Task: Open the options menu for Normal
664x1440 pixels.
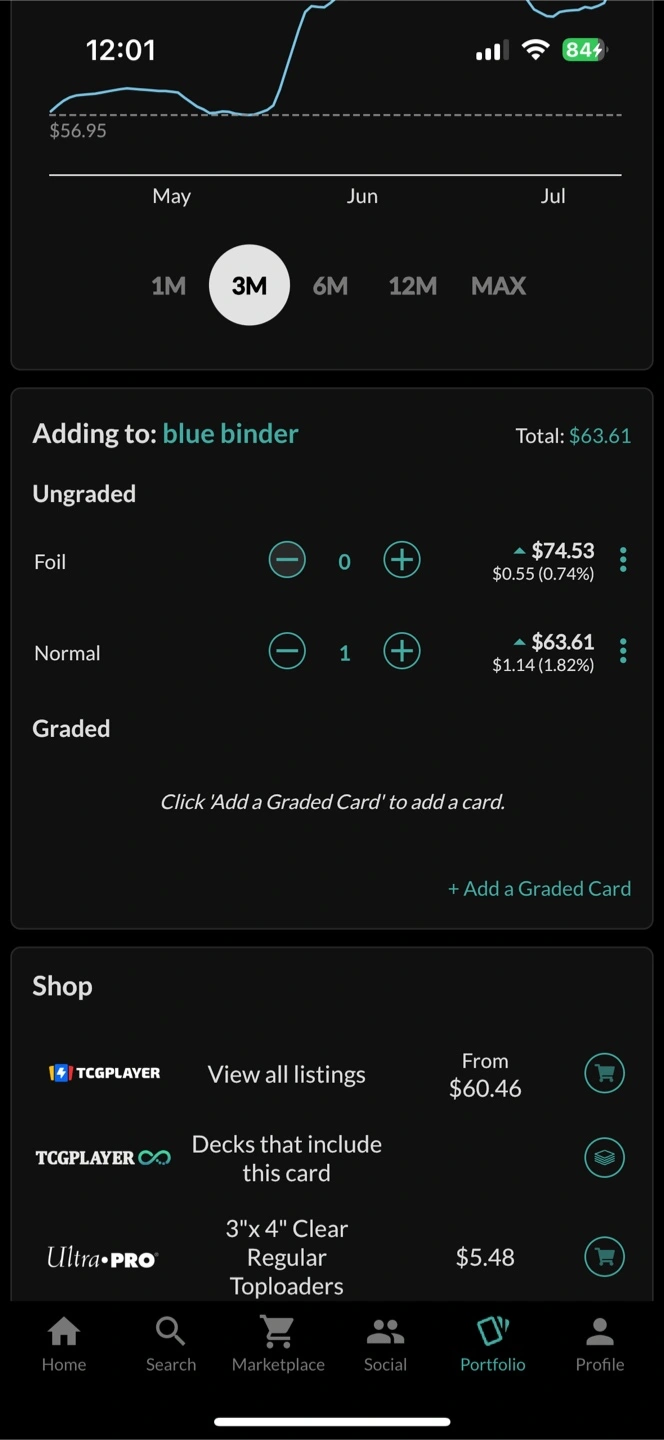Action: click(x=623, y=651)
